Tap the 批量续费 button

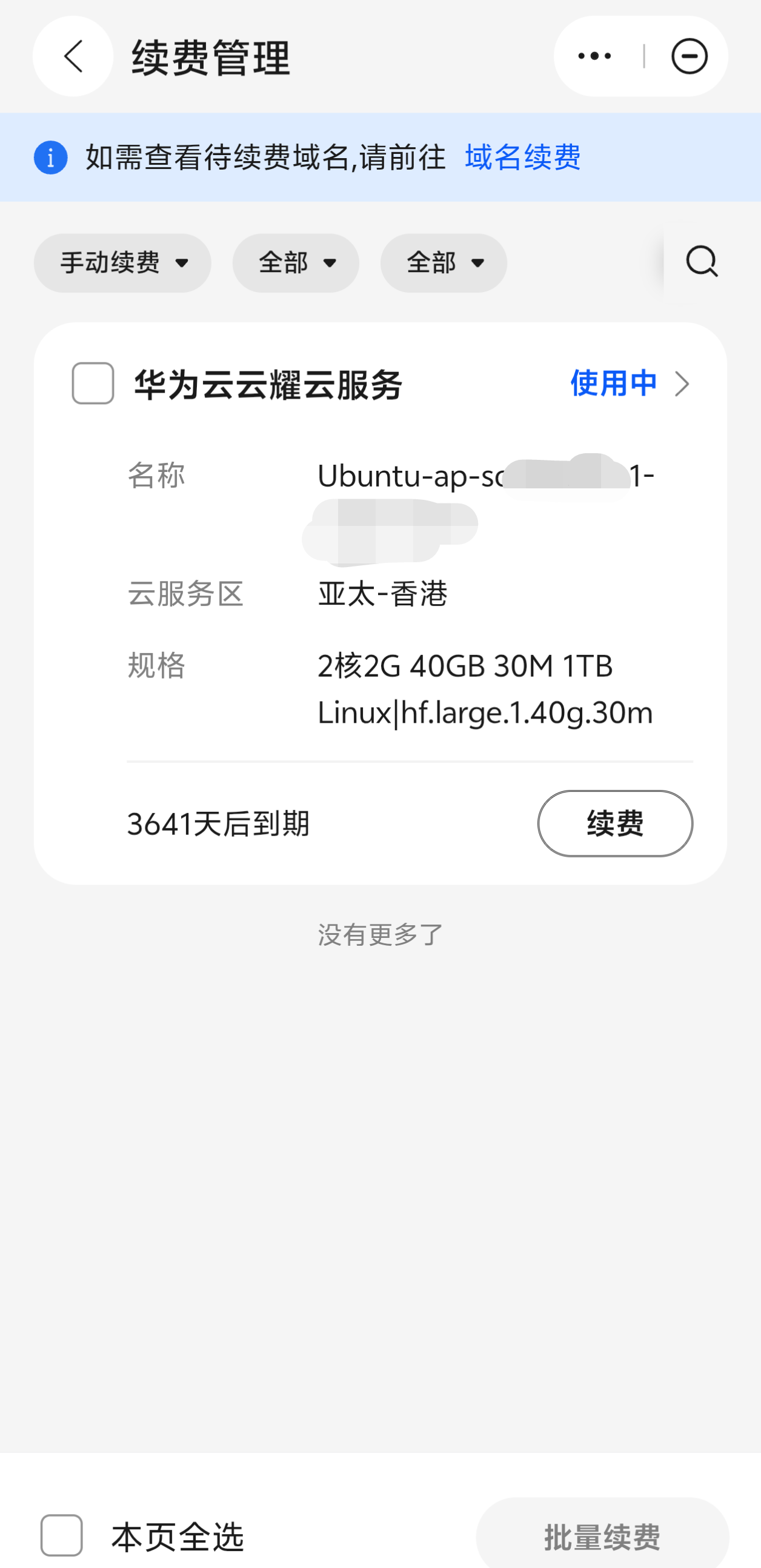tap(602, 1536)
